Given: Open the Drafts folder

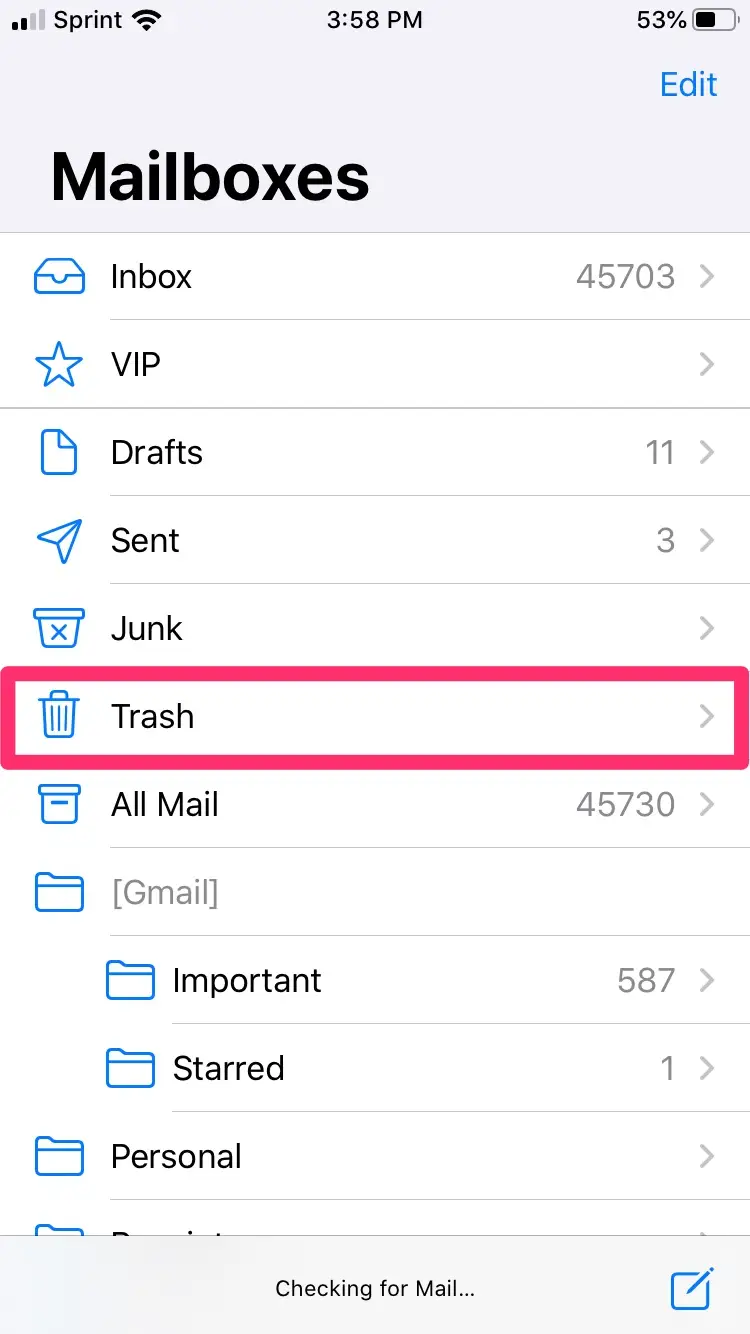Looking at the screenshot, I should 375,453.
